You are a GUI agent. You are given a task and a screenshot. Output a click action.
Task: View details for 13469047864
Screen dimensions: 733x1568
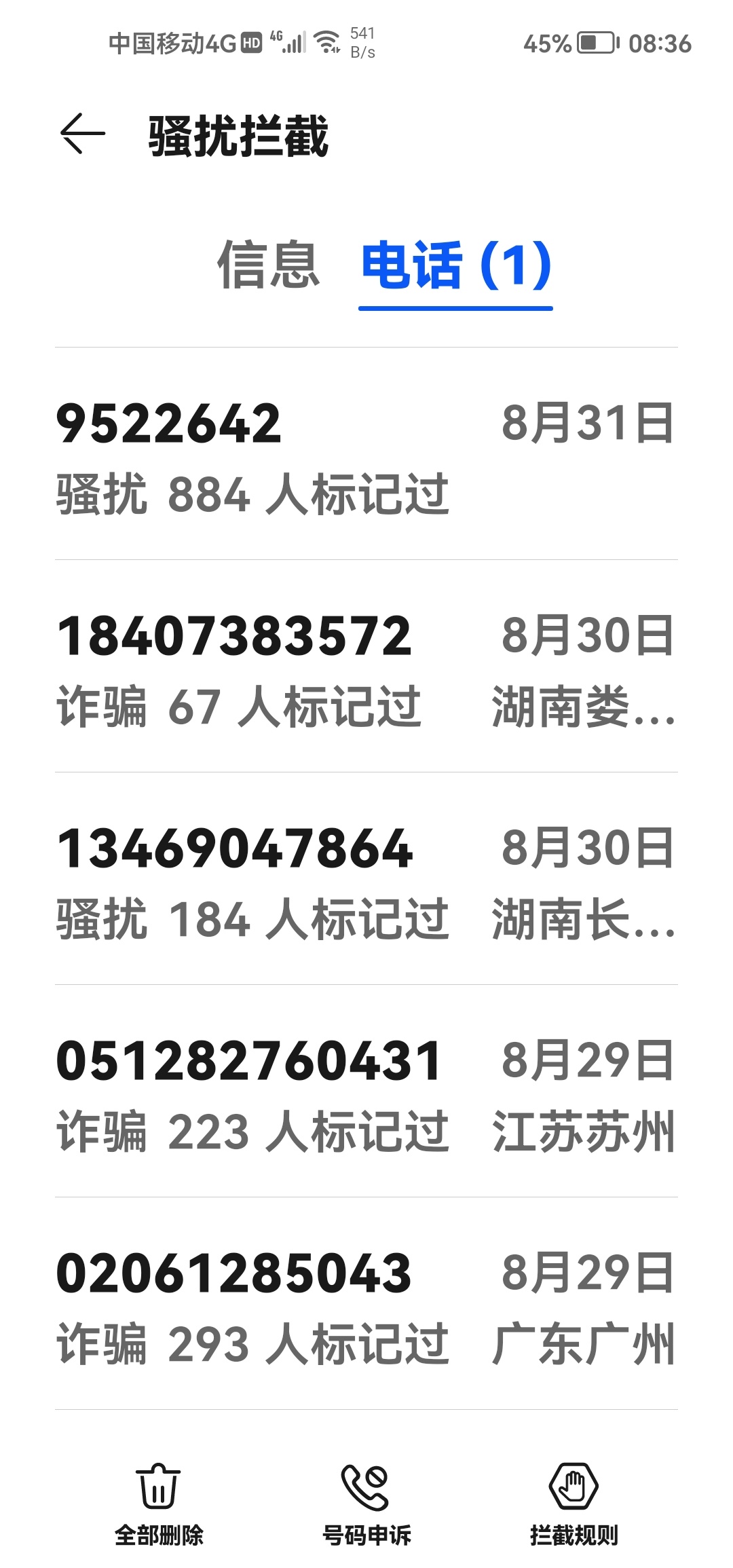tap(366, 879)
